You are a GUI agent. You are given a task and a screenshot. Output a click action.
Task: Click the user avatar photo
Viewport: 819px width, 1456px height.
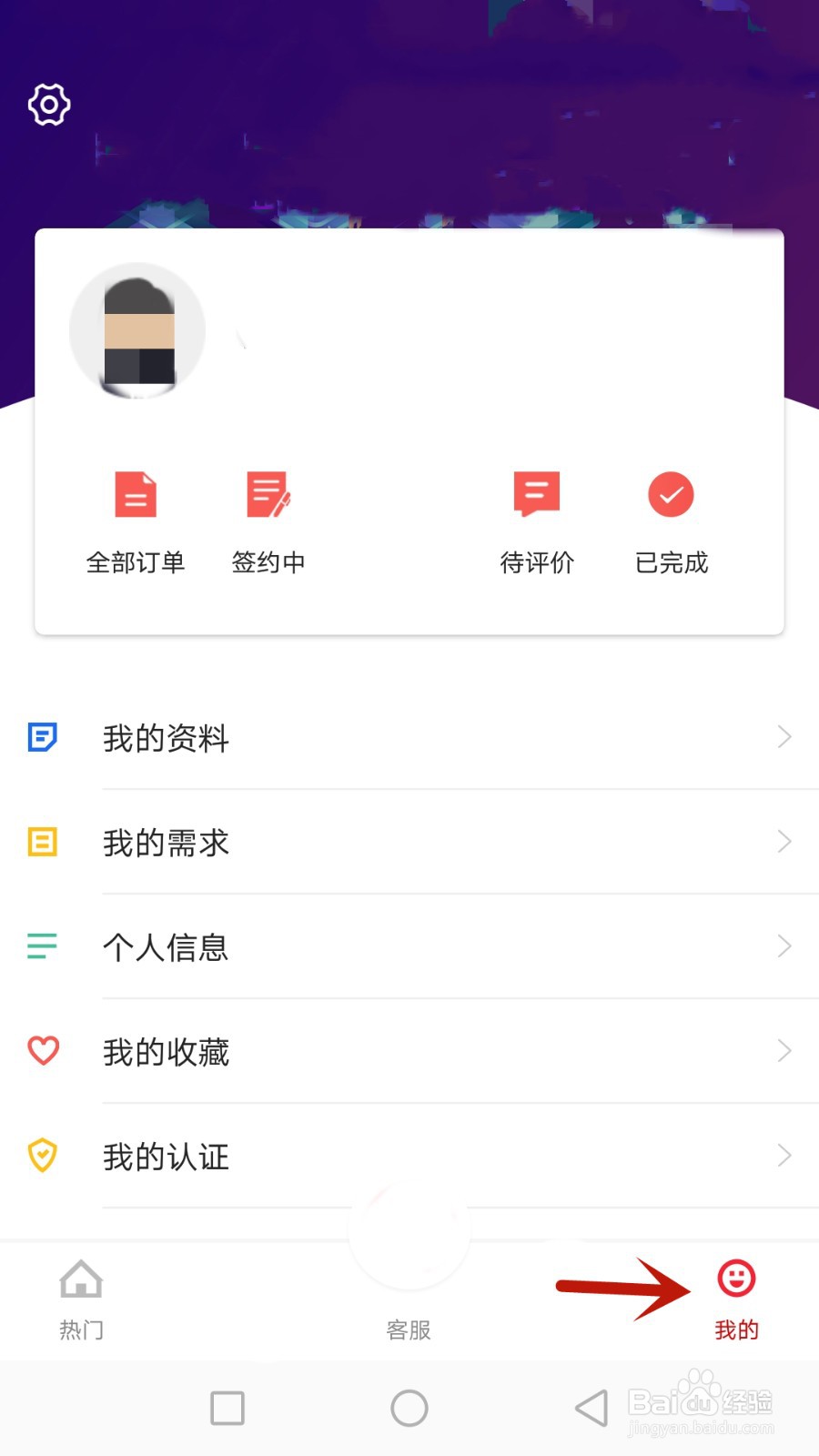click(136, 329)
